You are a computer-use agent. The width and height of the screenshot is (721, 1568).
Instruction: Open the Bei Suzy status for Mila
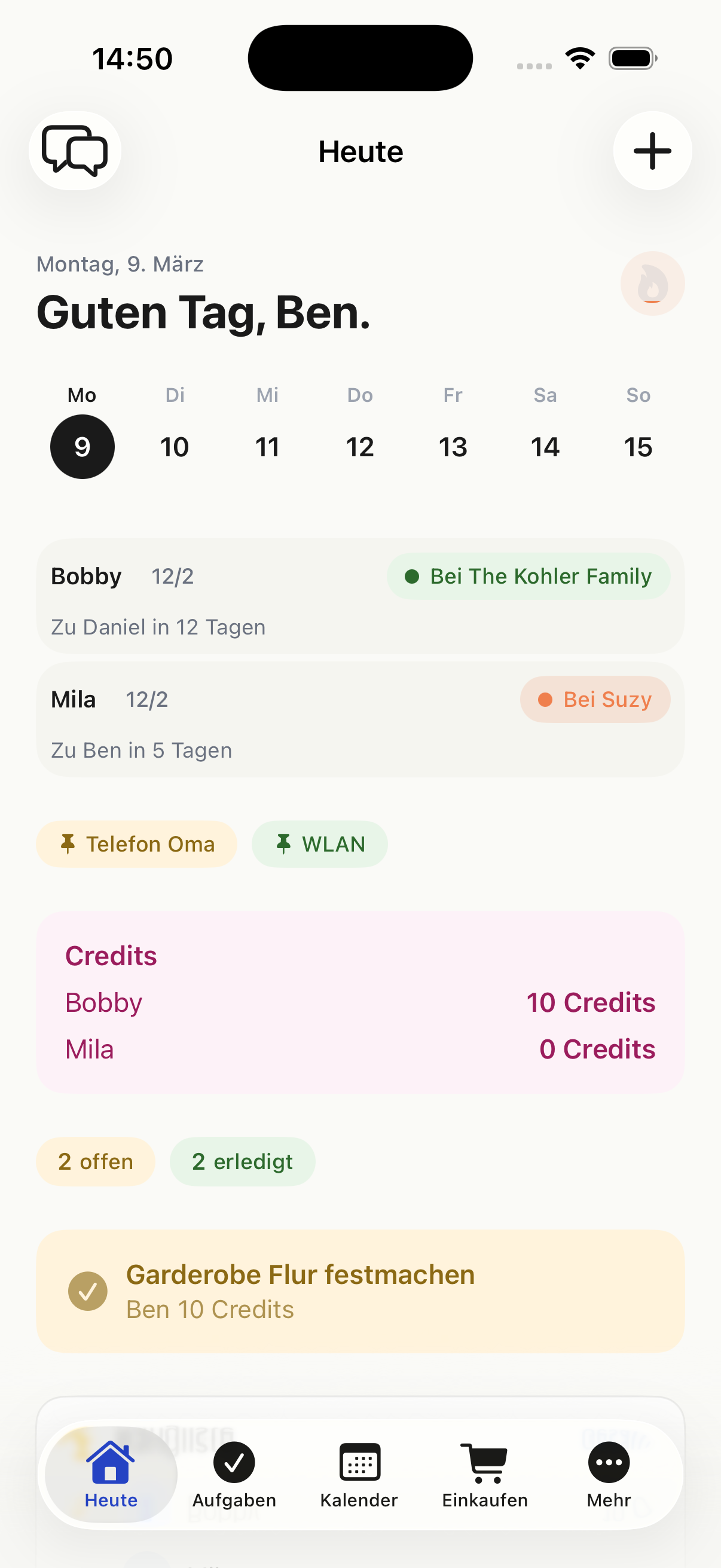point(594,700)
